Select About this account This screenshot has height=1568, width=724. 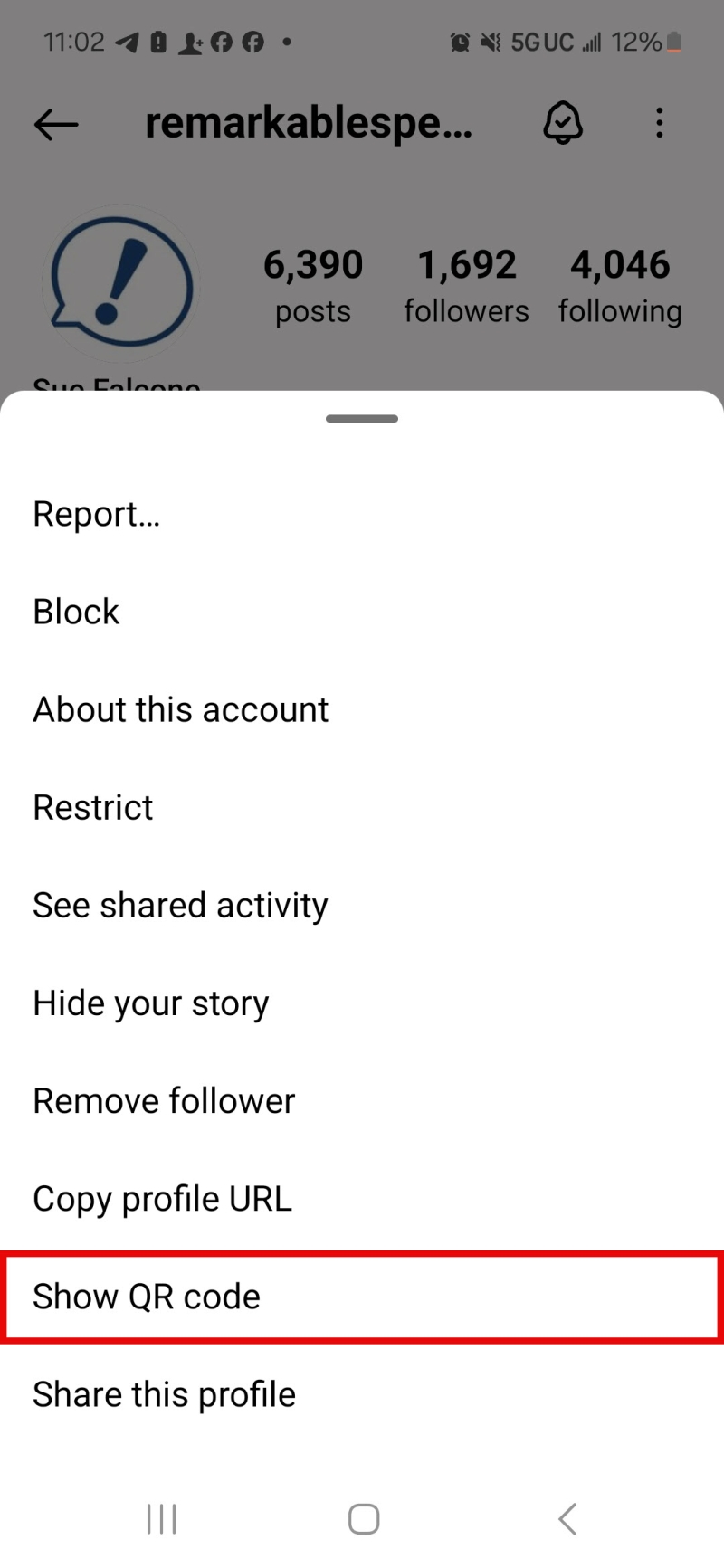click(180, 709)
